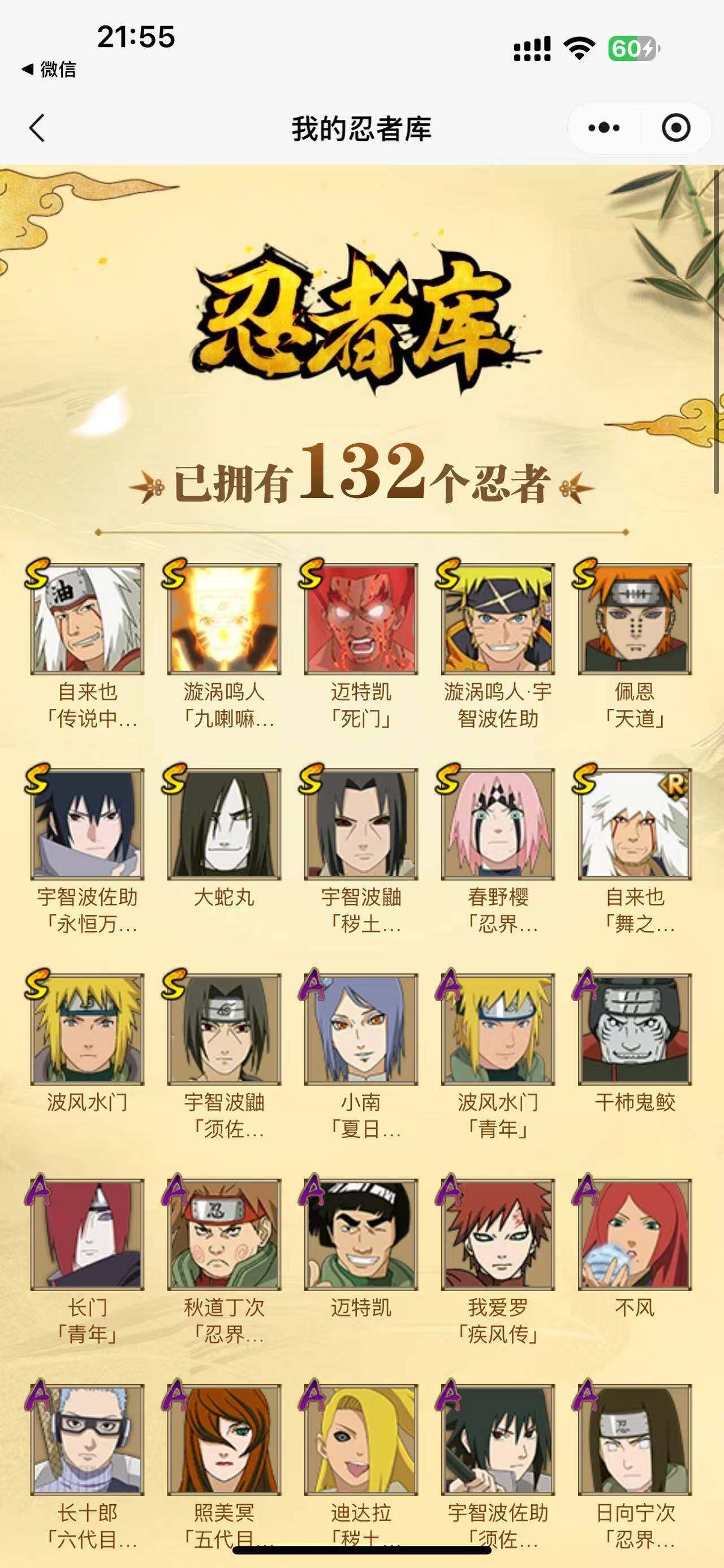Return to 微信 via status bar link
724x1568 pixels.
[x=49, y=70]
